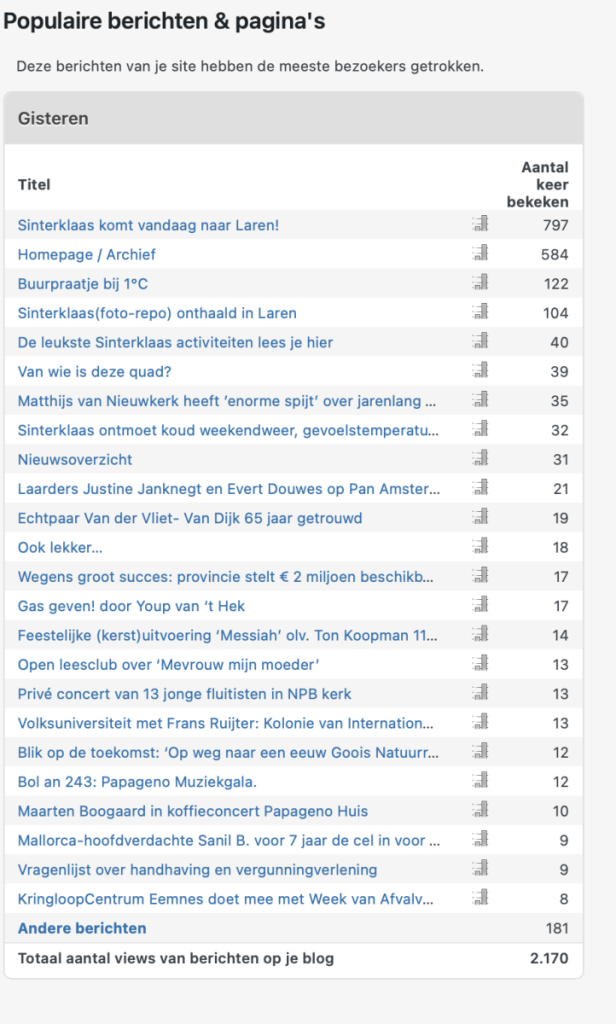
Task: Open 'Bol an 243: Papageno Muziekgala.' link
Action: pos(130,781)
